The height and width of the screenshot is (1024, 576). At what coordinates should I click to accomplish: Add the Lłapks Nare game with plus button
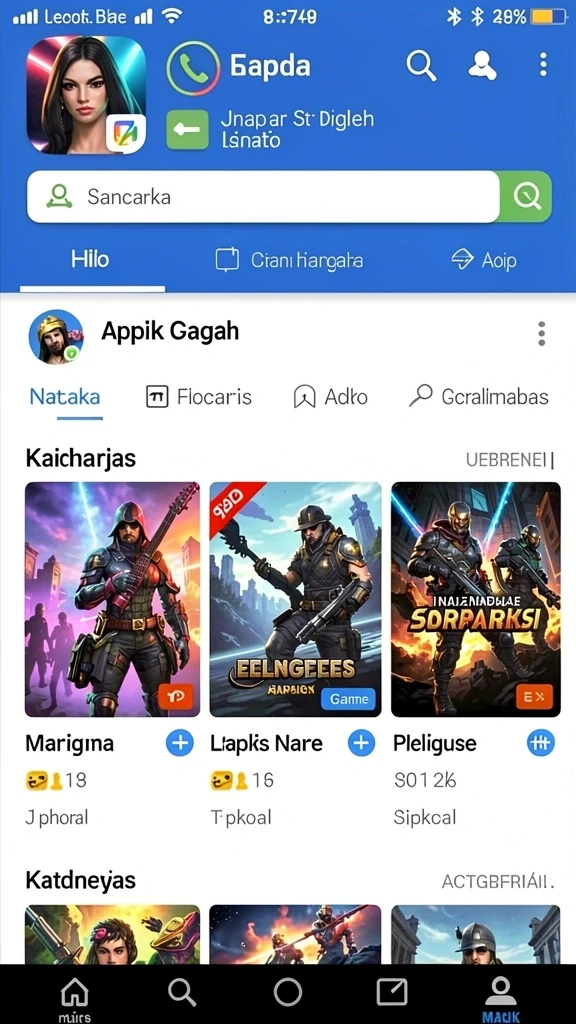[x=361, y=743]
